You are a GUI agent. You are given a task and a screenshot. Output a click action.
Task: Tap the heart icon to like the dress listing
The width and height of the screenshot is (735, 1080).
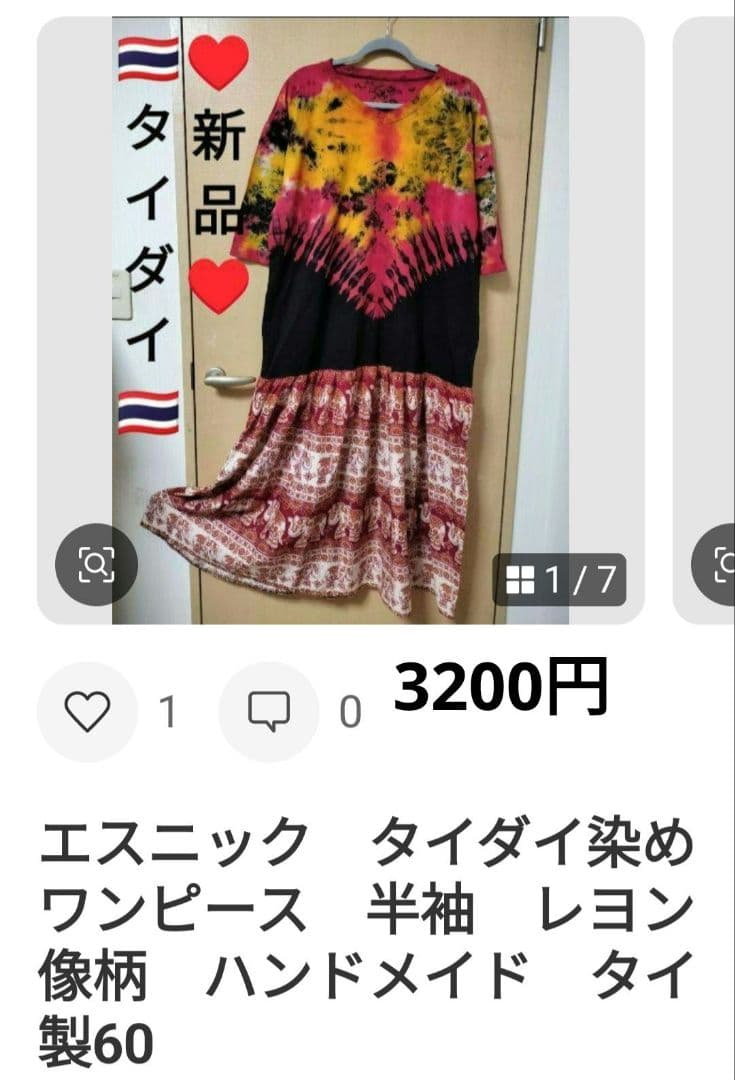click(91, 706)
